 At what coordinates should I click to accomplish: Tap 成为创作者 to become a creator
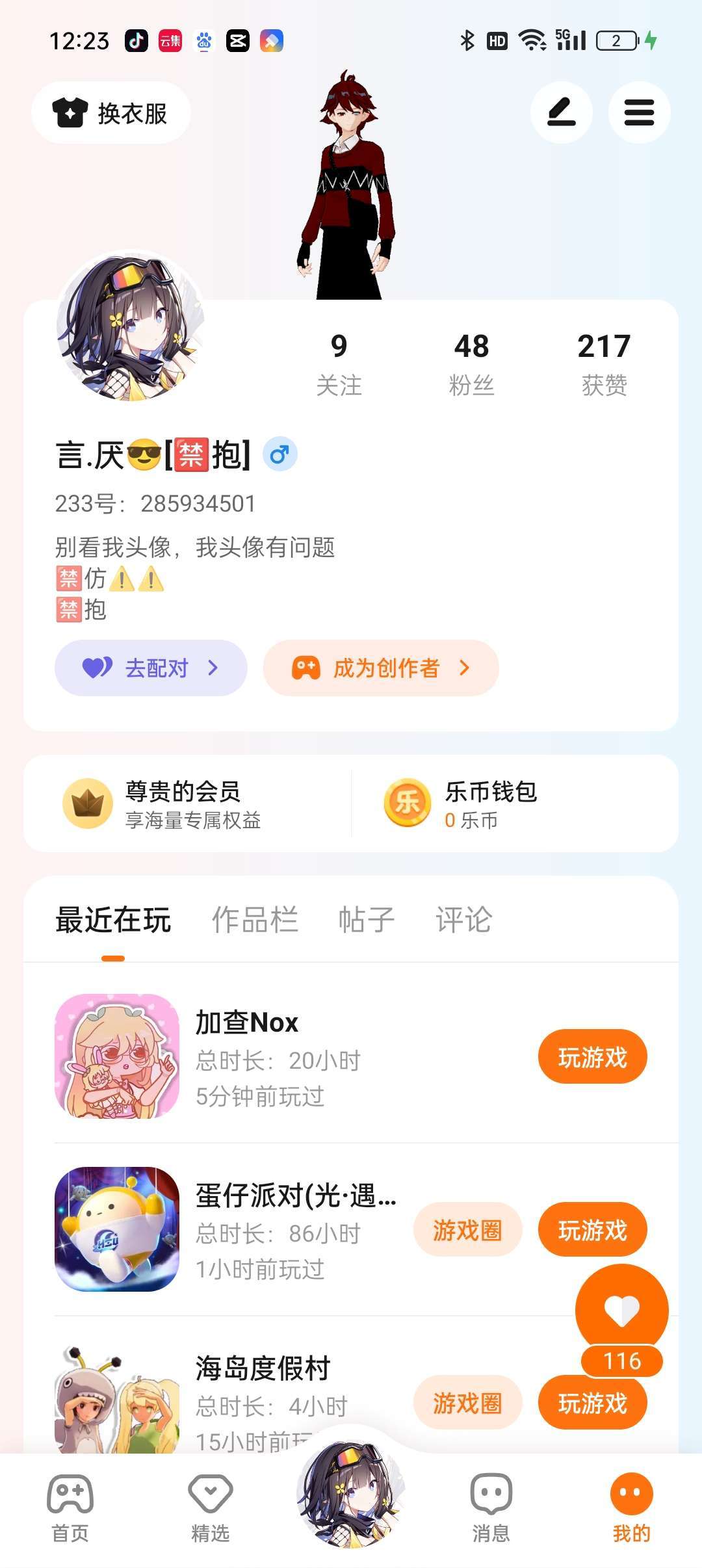coord(381,668)
